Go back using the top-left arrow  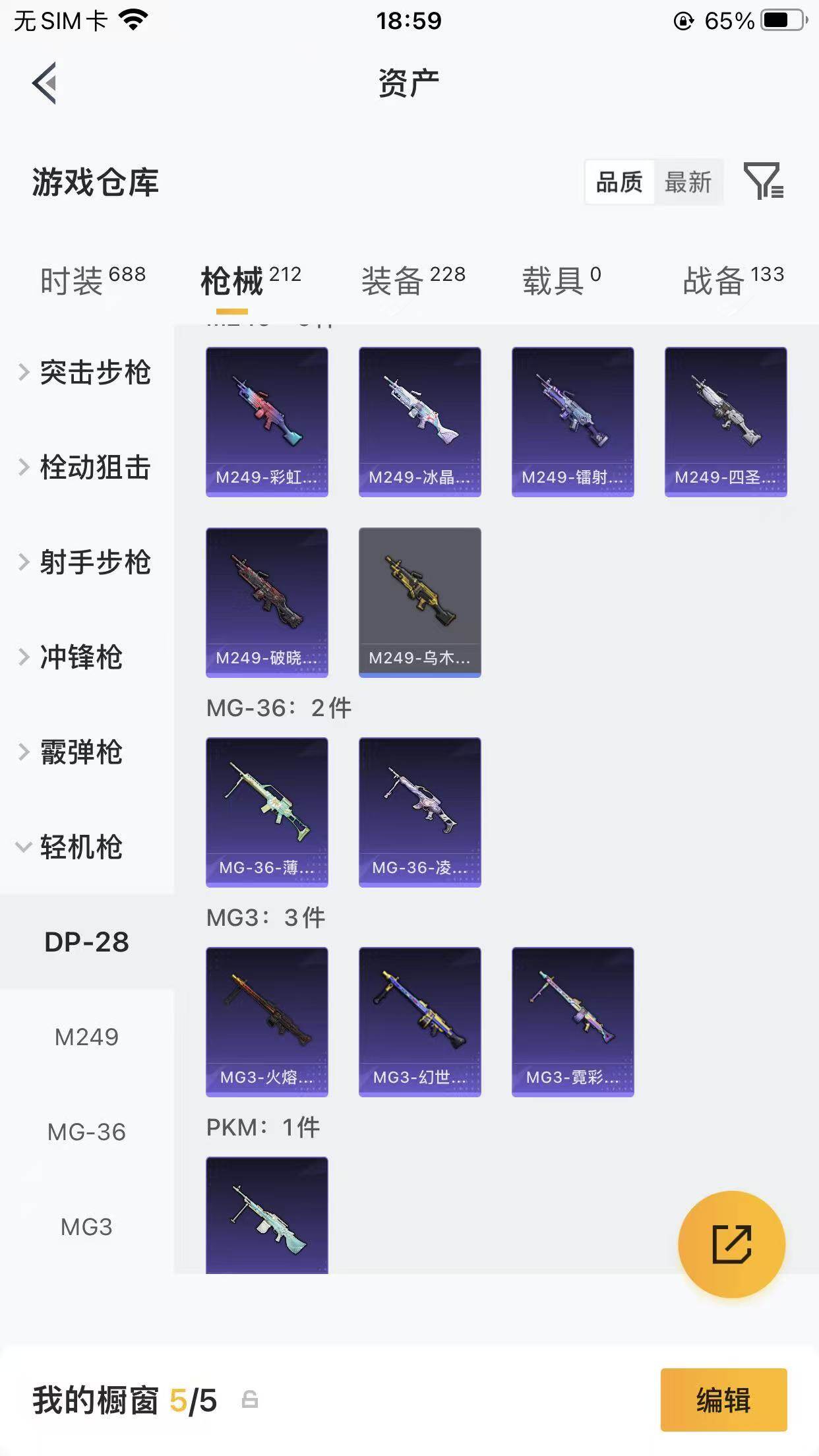(45, 83)
